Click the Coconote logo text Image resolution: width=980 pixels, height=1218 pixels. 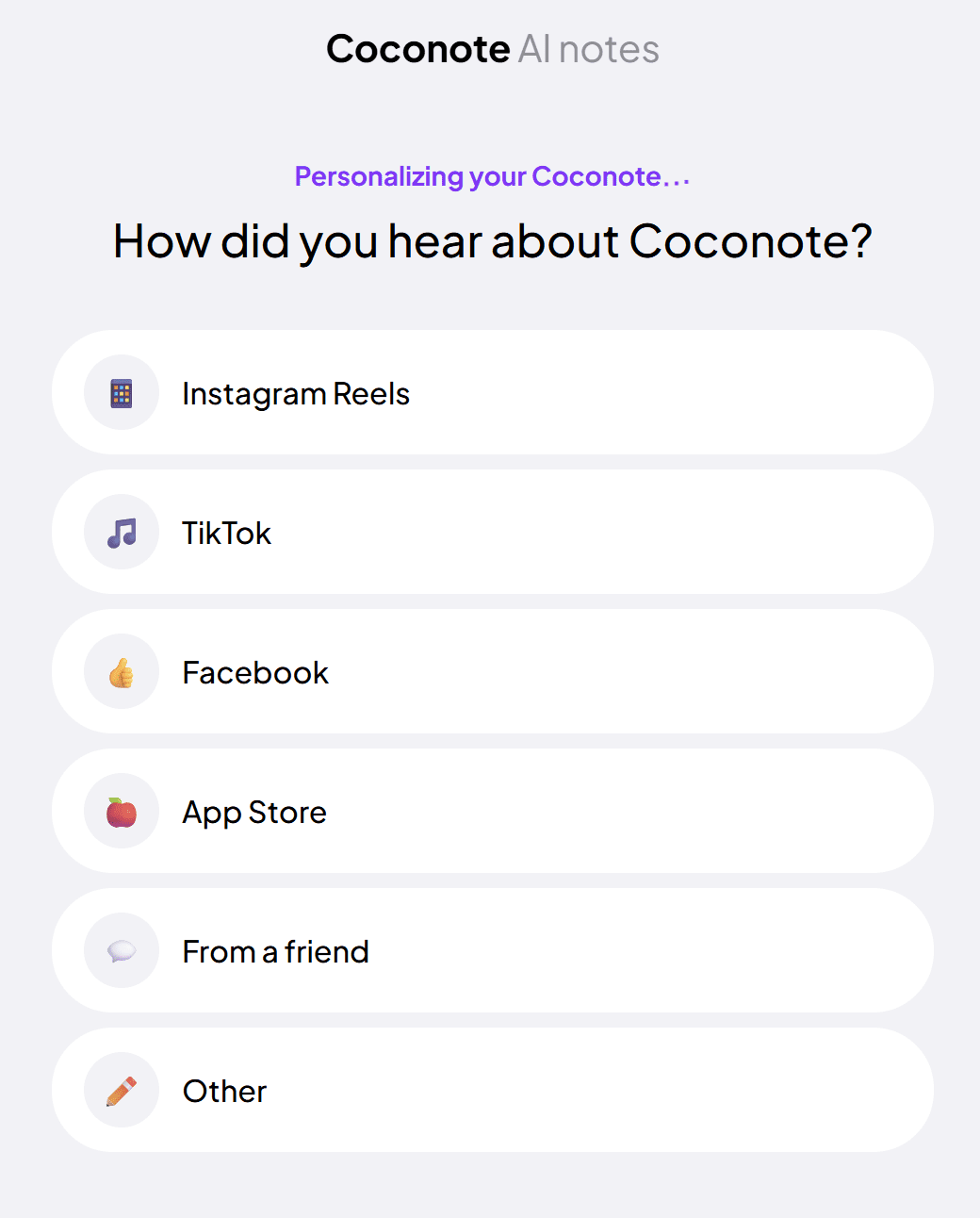pos(417,48)
